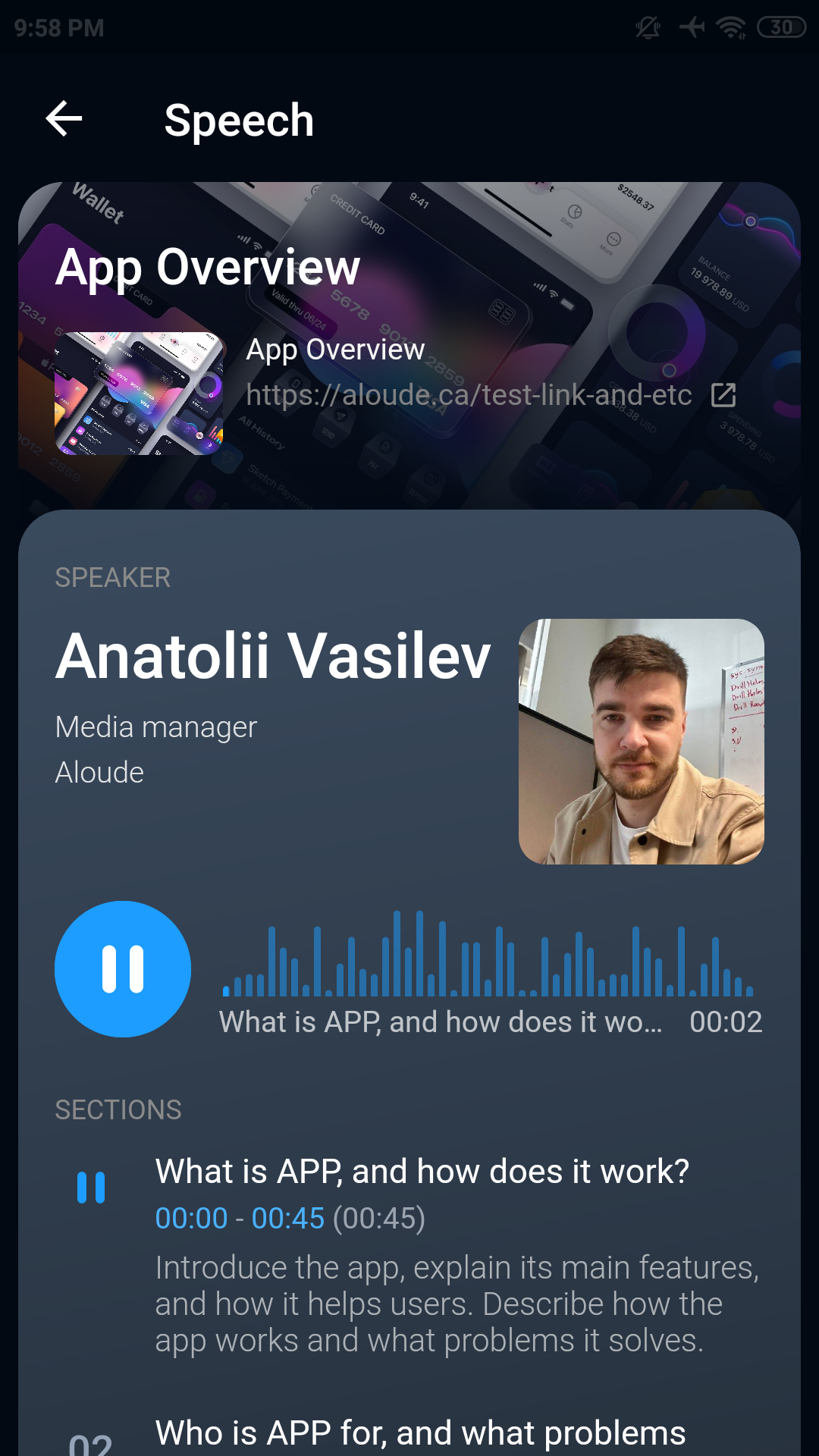
Task: Go back using the arrow
Action: pos(64,119)
